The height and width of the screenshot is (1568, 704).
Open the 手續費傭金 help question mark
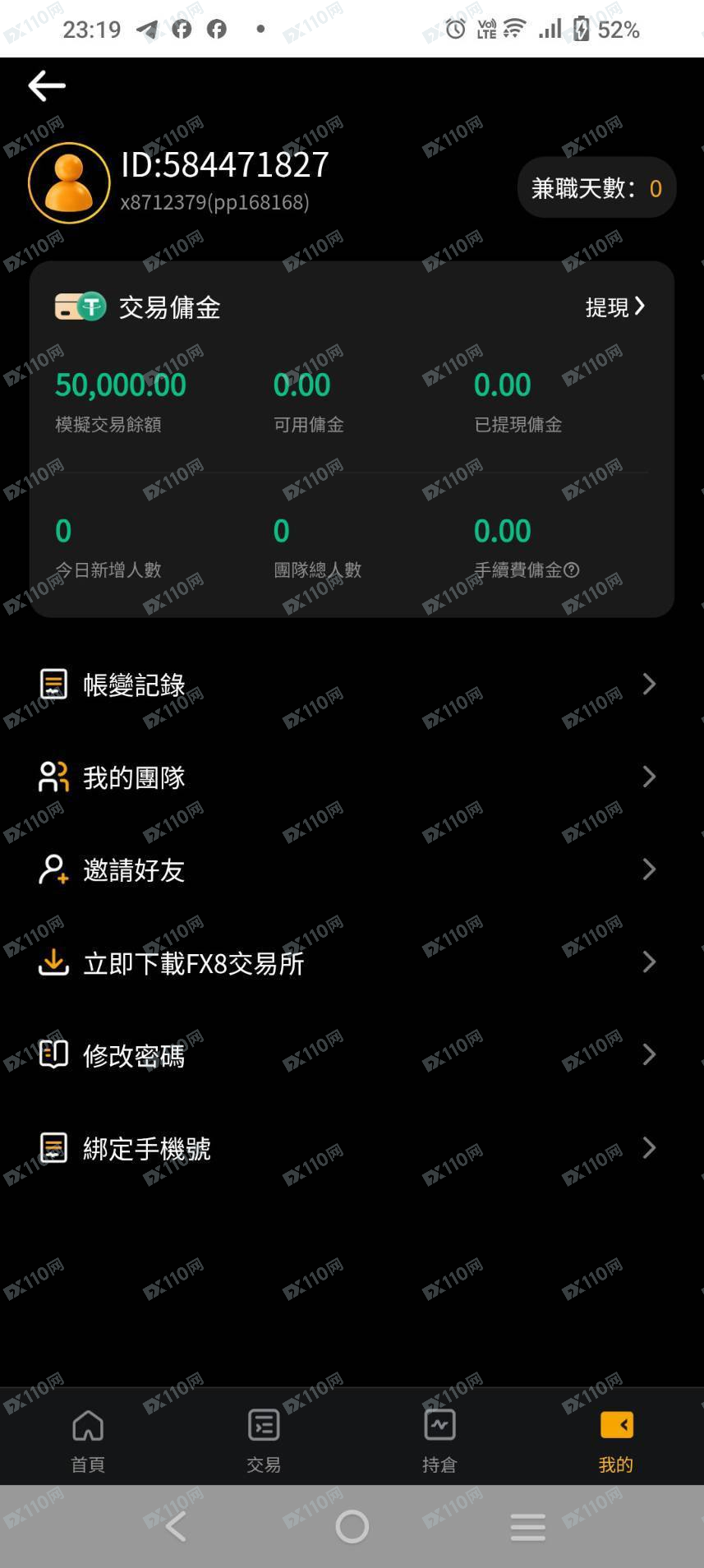click(x=573, y=570)
